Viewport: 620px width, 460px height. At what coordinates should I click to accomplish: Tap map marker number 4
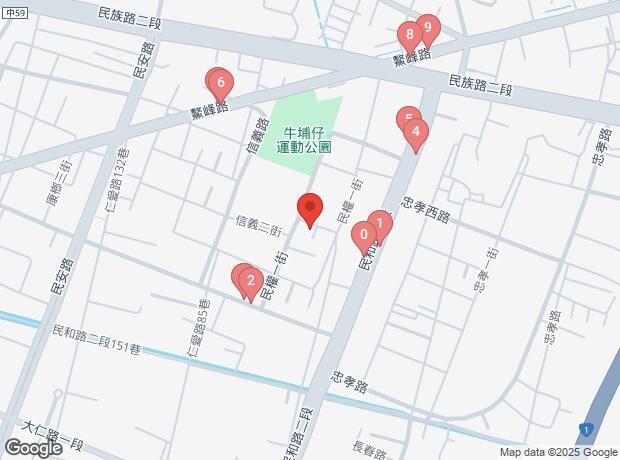click(415, 131)
